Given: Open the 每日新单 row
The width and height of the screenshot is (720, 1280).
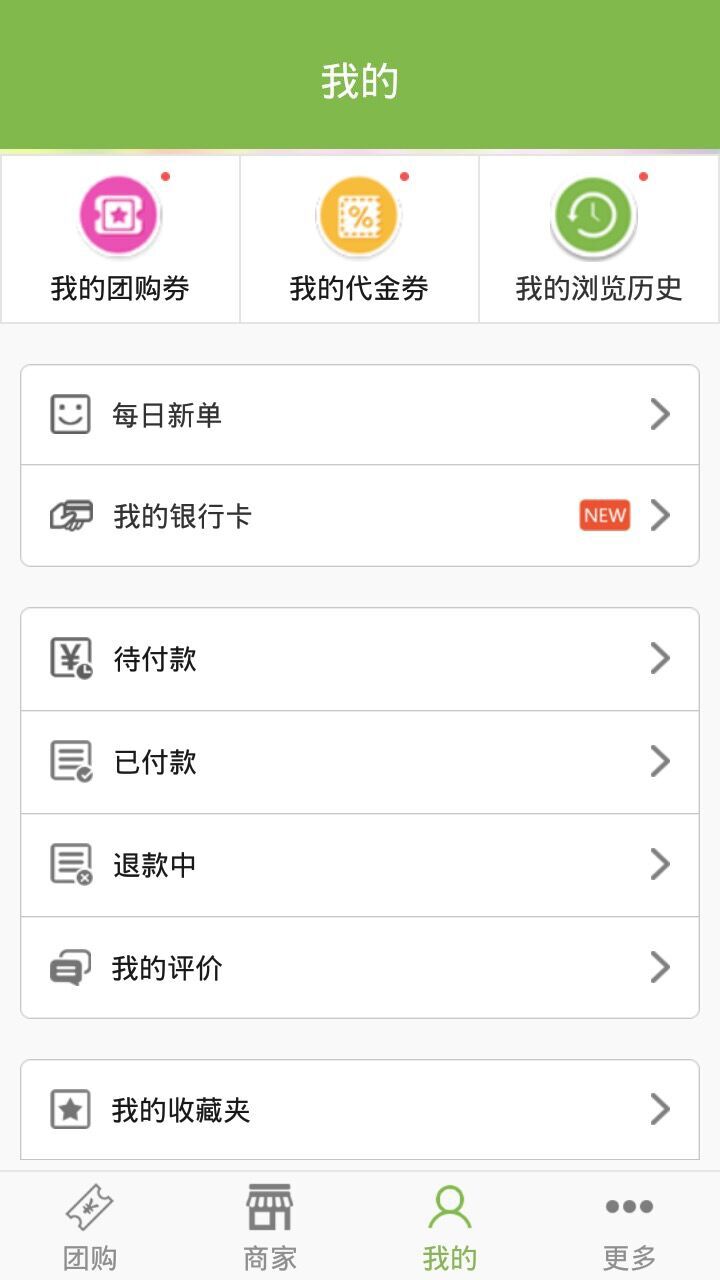Looking at the screenshot, I should click(360, 415).
